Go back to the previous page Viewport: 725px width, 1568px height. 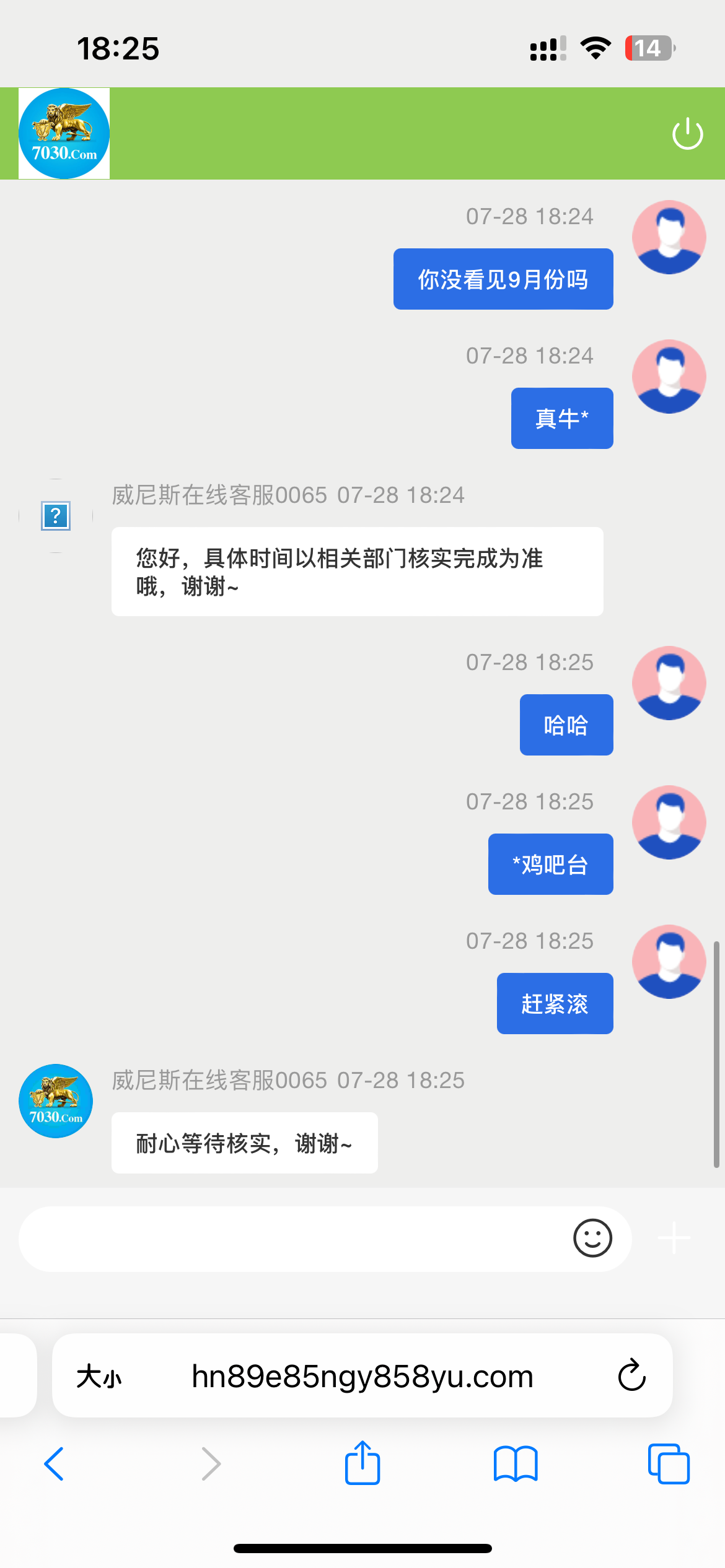(54, 1464)
